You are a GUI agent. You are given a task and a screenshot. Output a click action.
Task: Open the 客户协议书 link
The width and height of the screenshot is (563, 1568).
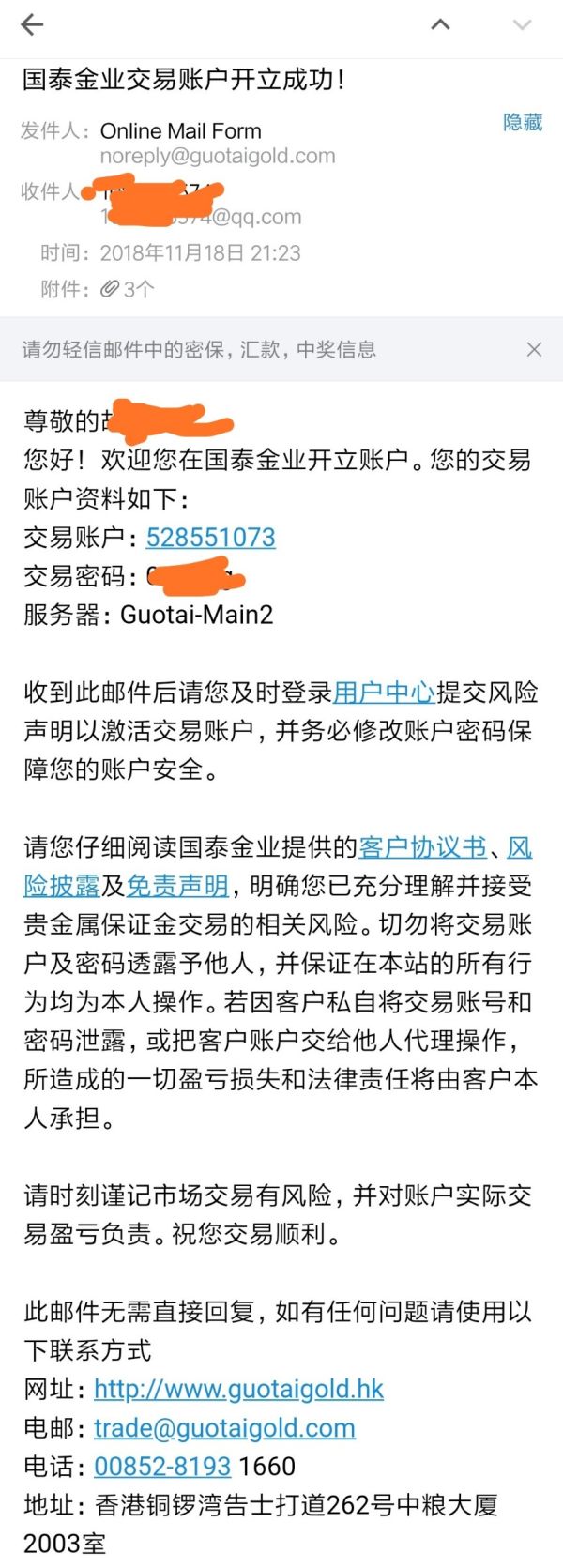click(422, 848)
